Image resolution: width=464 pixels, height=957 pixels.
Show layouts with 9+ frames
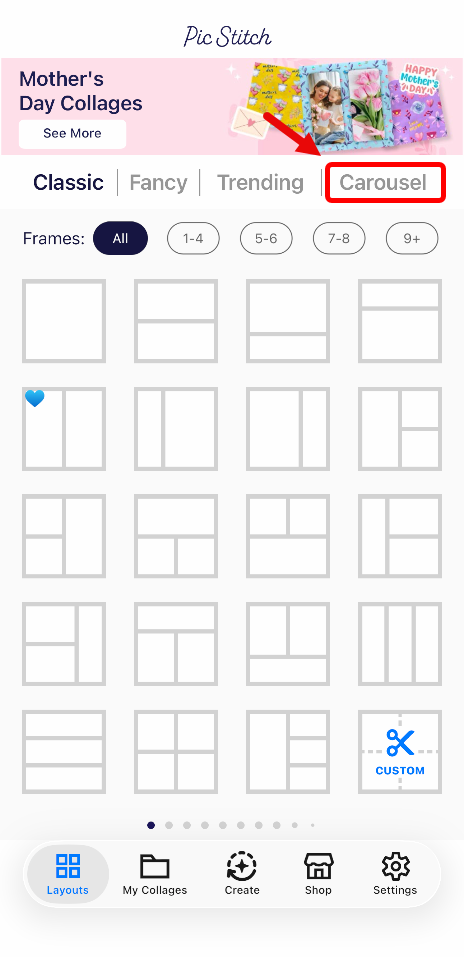412,238
